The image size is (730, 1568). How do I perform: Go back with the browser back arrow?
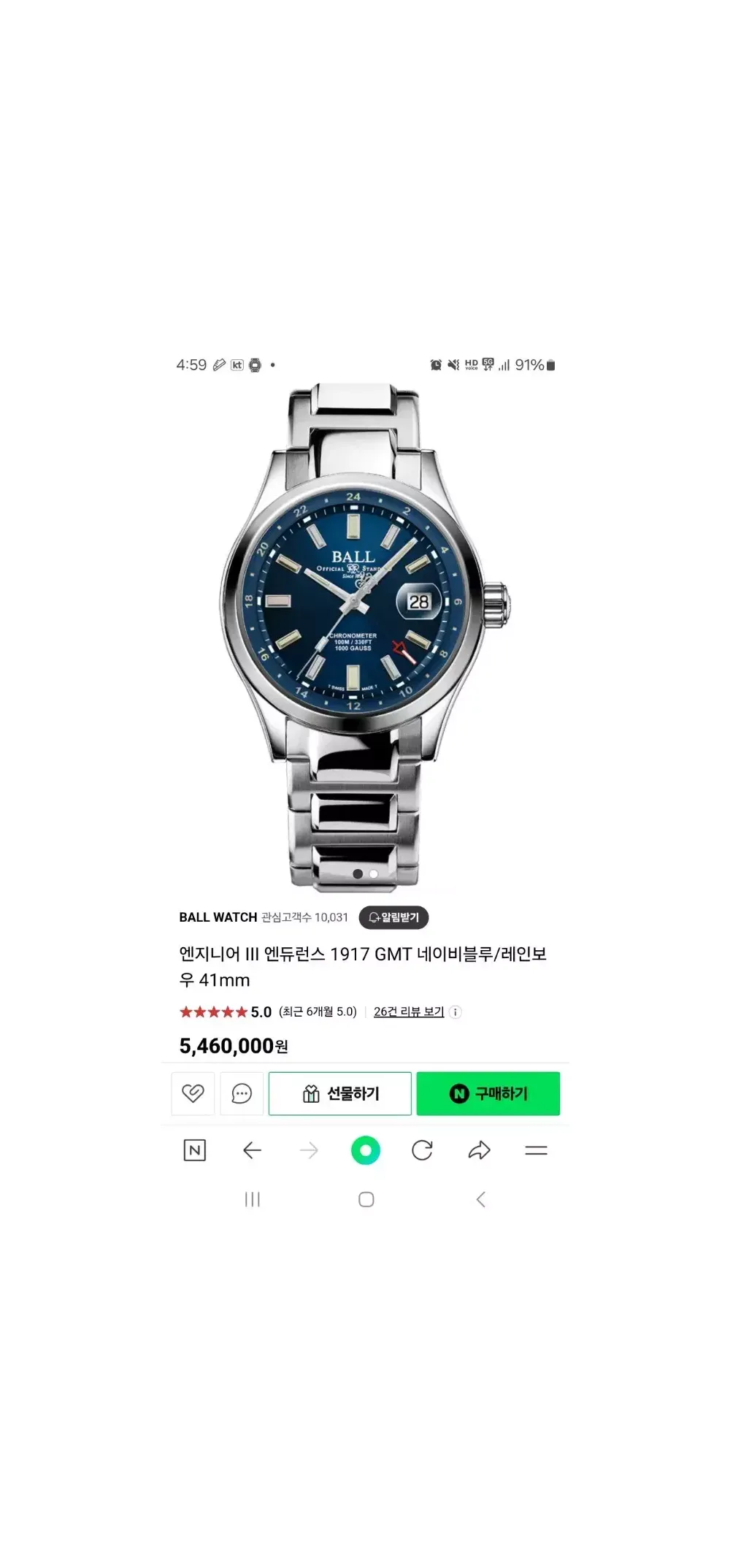pyautogui.click(x=252, y=1150)
